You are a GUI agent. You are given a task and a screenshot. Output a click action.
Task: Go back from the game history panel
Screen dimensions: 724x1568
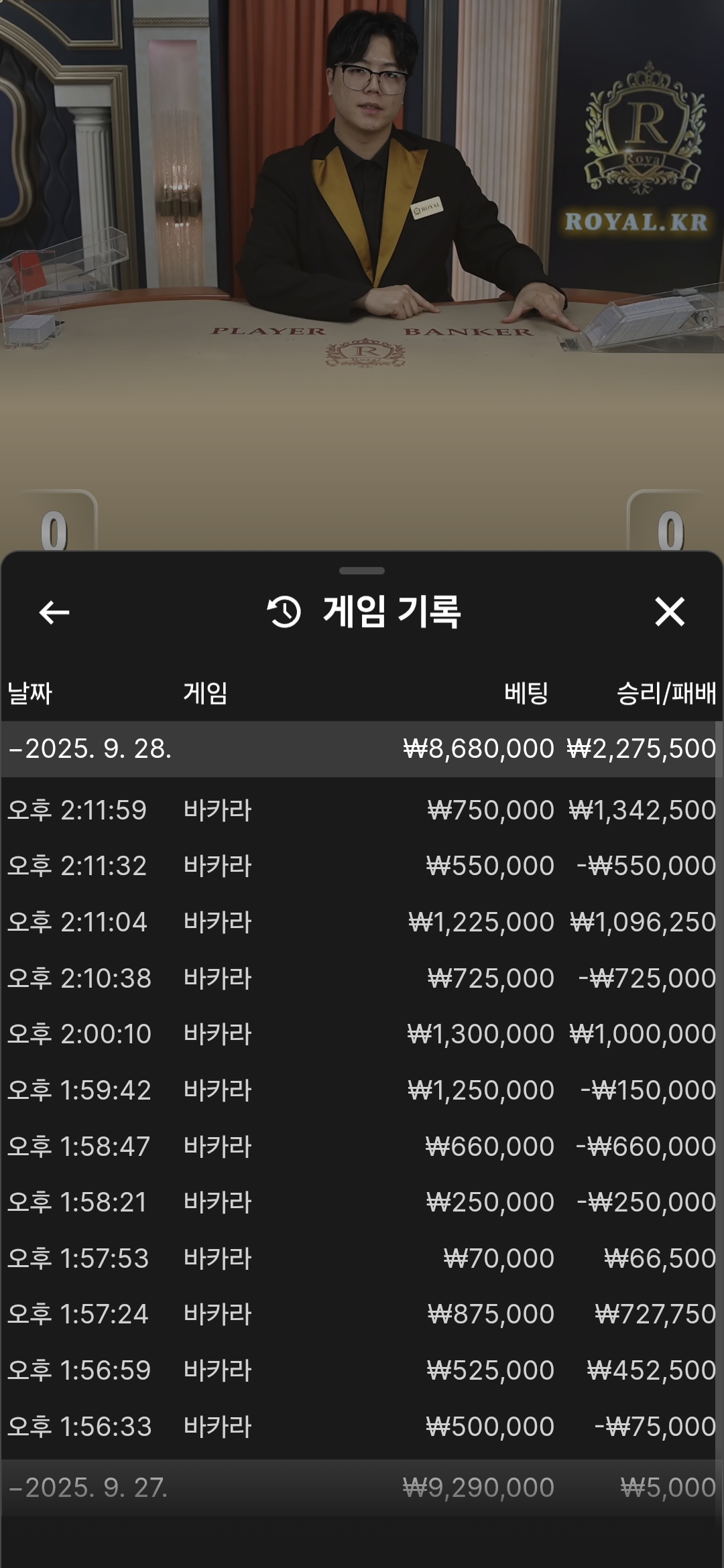[x=54, y=612]
